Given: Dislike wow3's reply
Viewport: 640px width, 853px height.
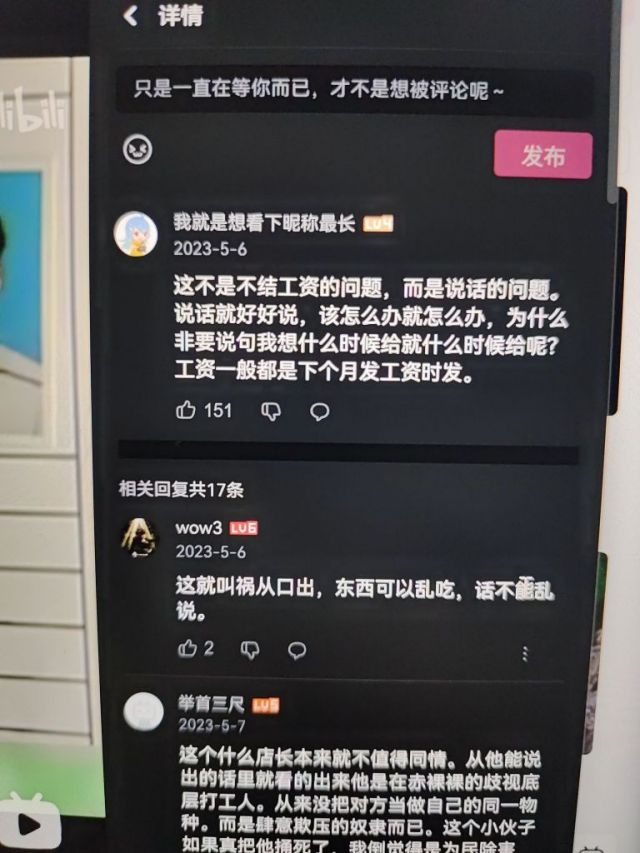Looking at the screenshot, I should tap(250, 650).
